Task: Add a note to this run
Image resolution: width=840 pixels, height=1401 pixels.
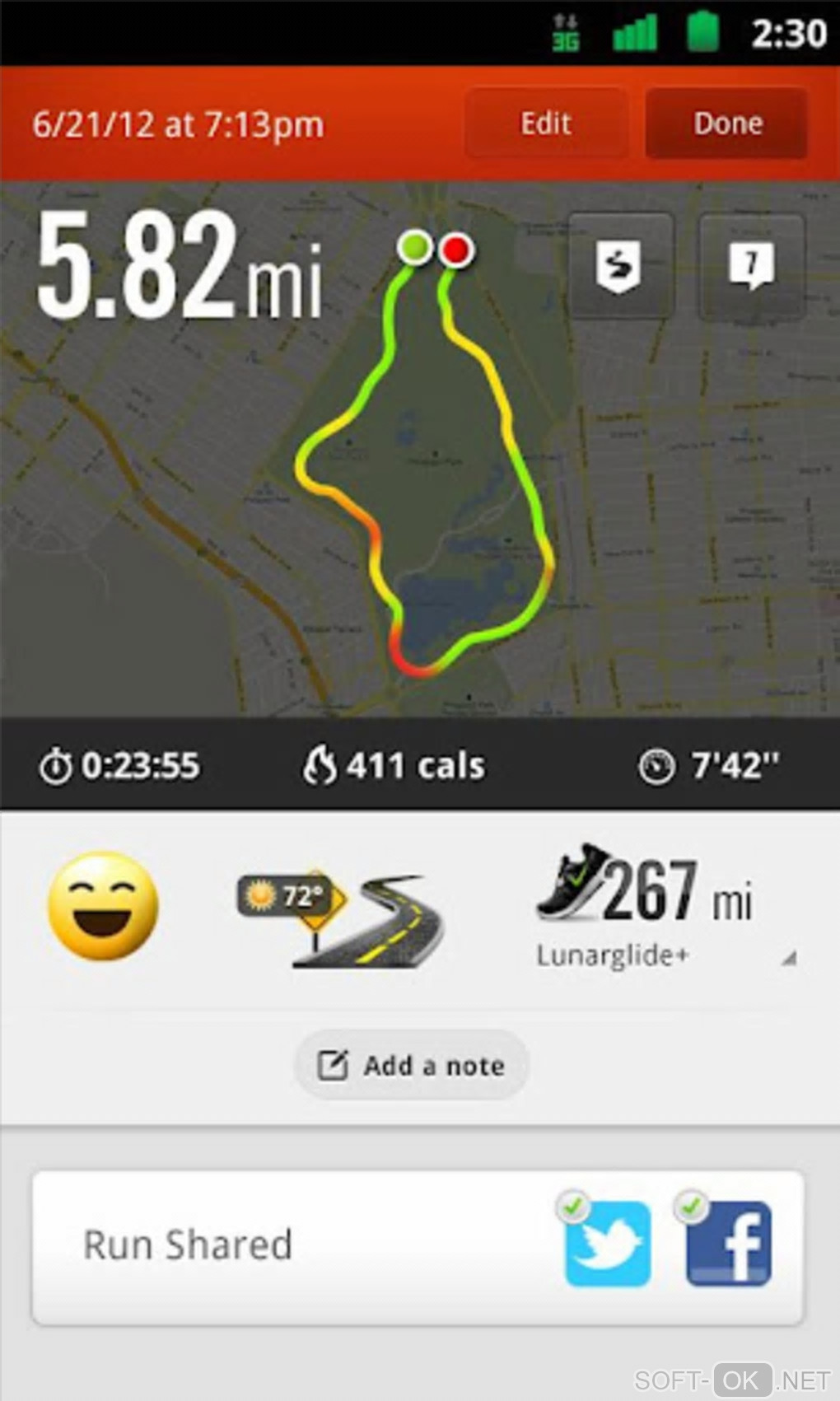Action: pyautogui.click(x=411, y=1065)
